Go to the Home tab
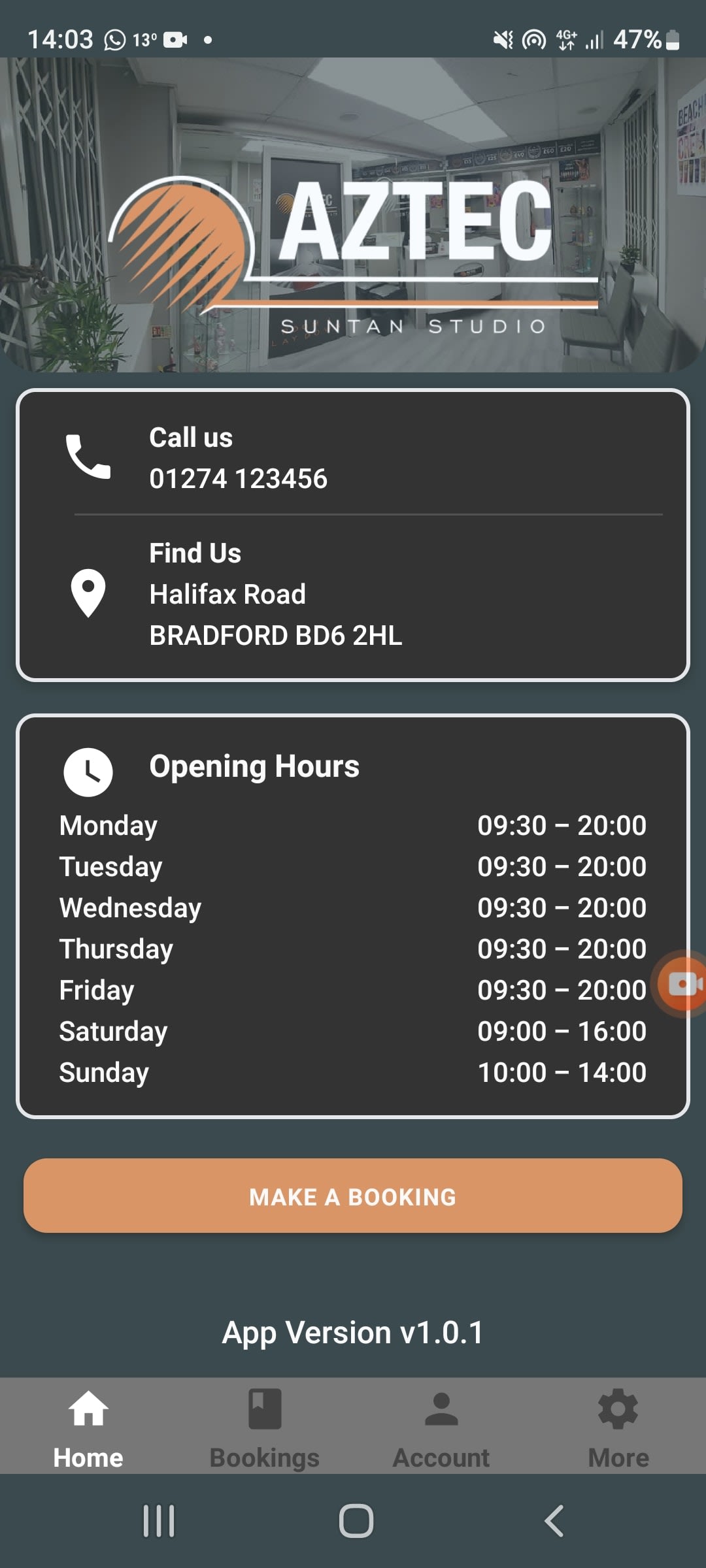The width and height of the screenshot is (706, 1568). [x=88, y=1428]
